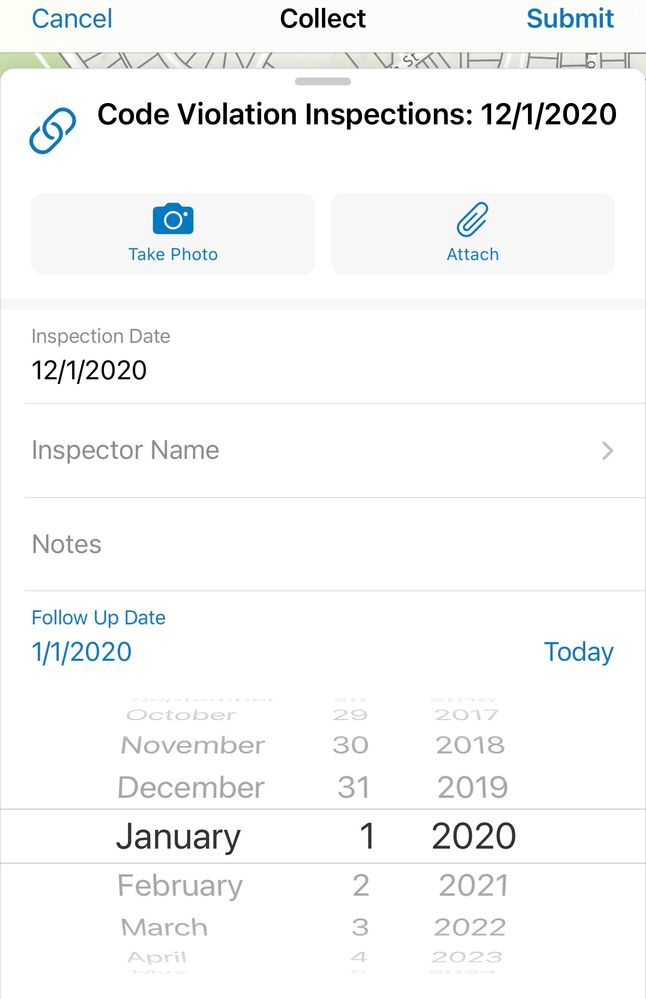
Task: Choose February in the month wheel
Action: pos(180,885)
